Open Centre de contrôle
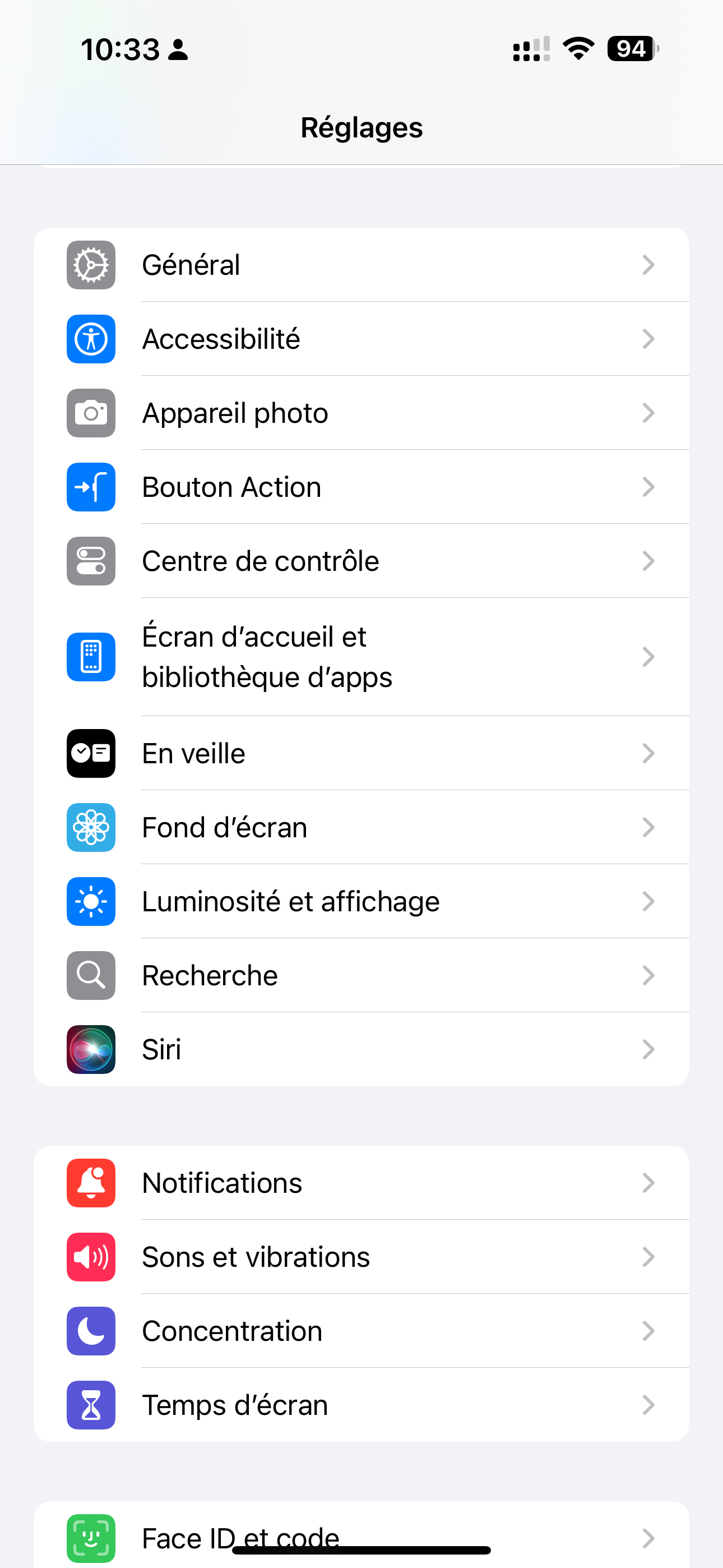 361,561
